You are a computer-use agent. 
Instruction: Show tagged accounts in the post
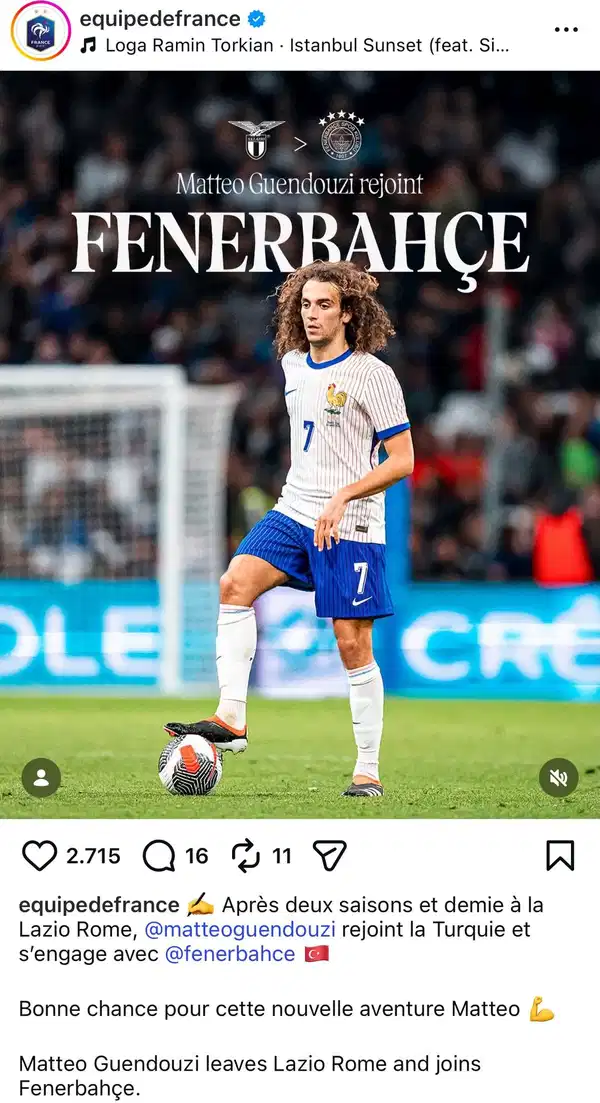coord(41,777)
